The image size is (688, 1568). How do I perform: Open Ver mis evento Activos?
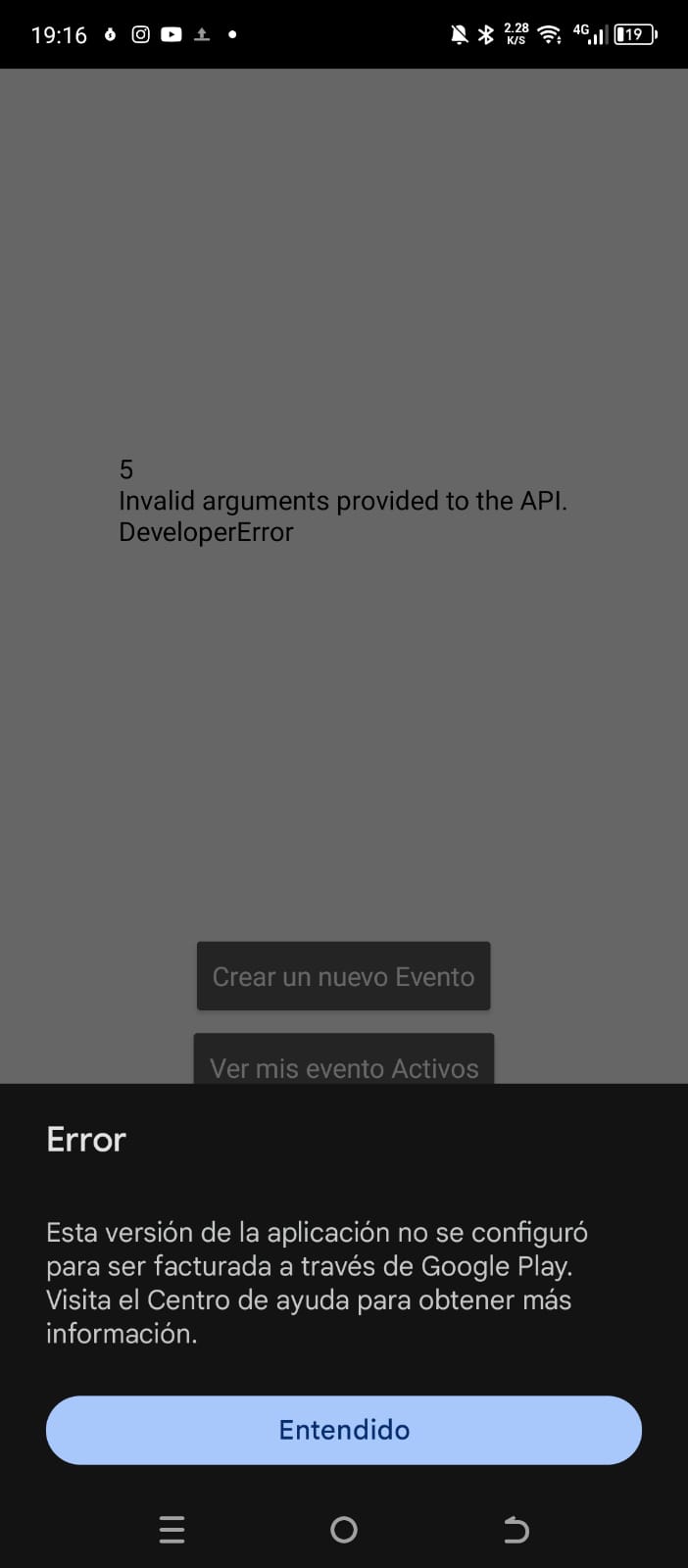click(344, 1059)
